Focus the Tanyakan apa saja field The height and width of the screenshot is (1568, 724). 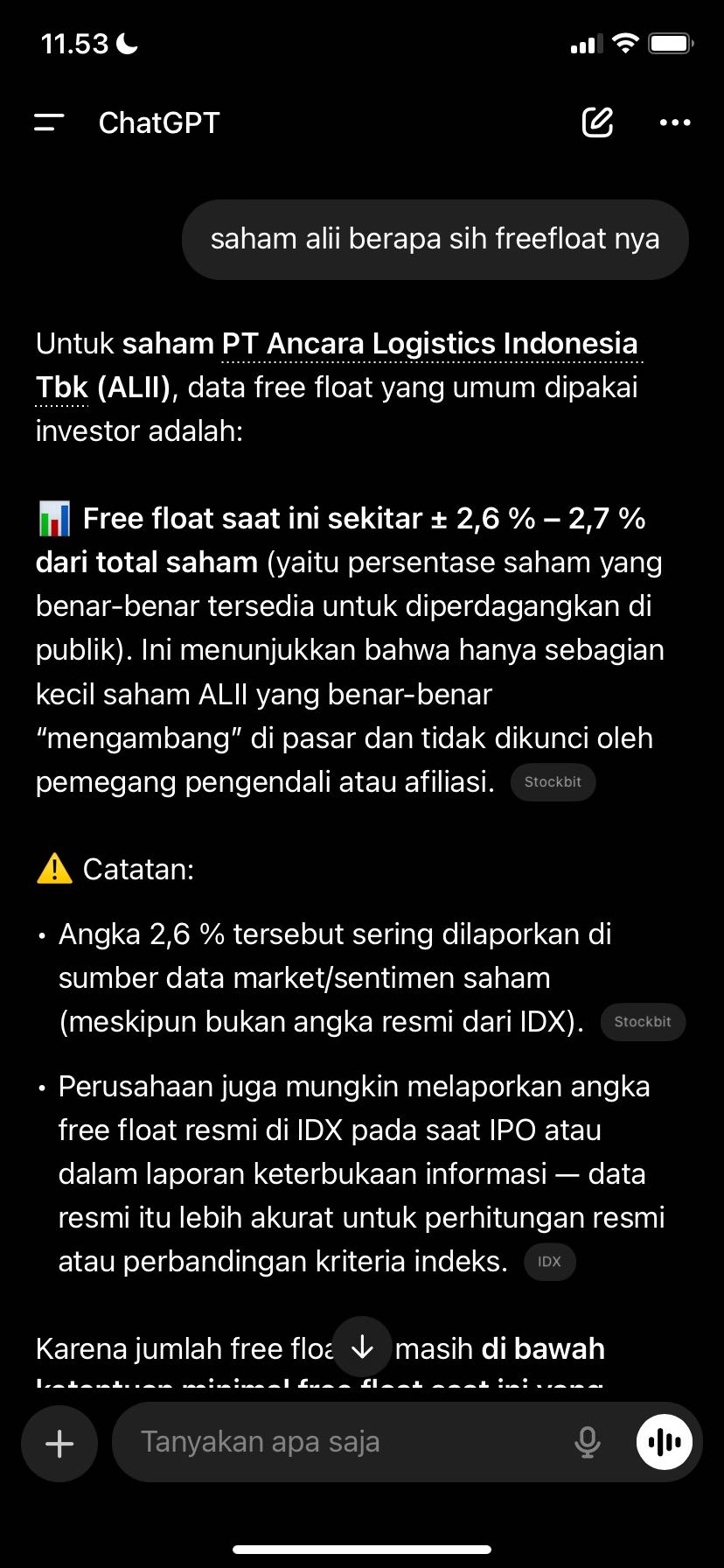(x=341, y=1442)
